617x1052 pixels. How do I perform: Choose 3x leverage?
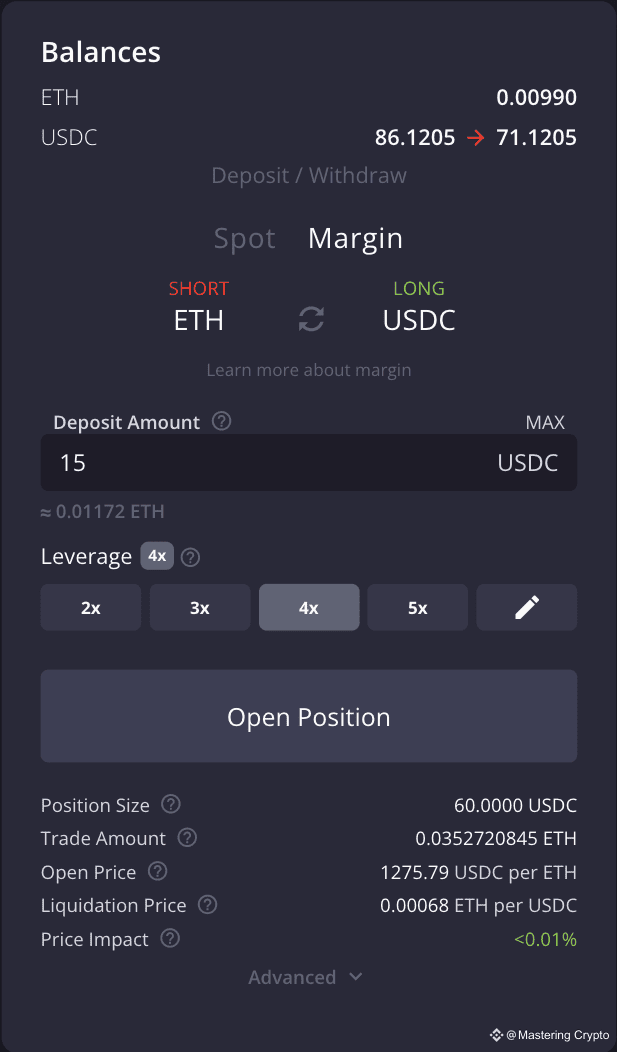click(x=200, y=607)
